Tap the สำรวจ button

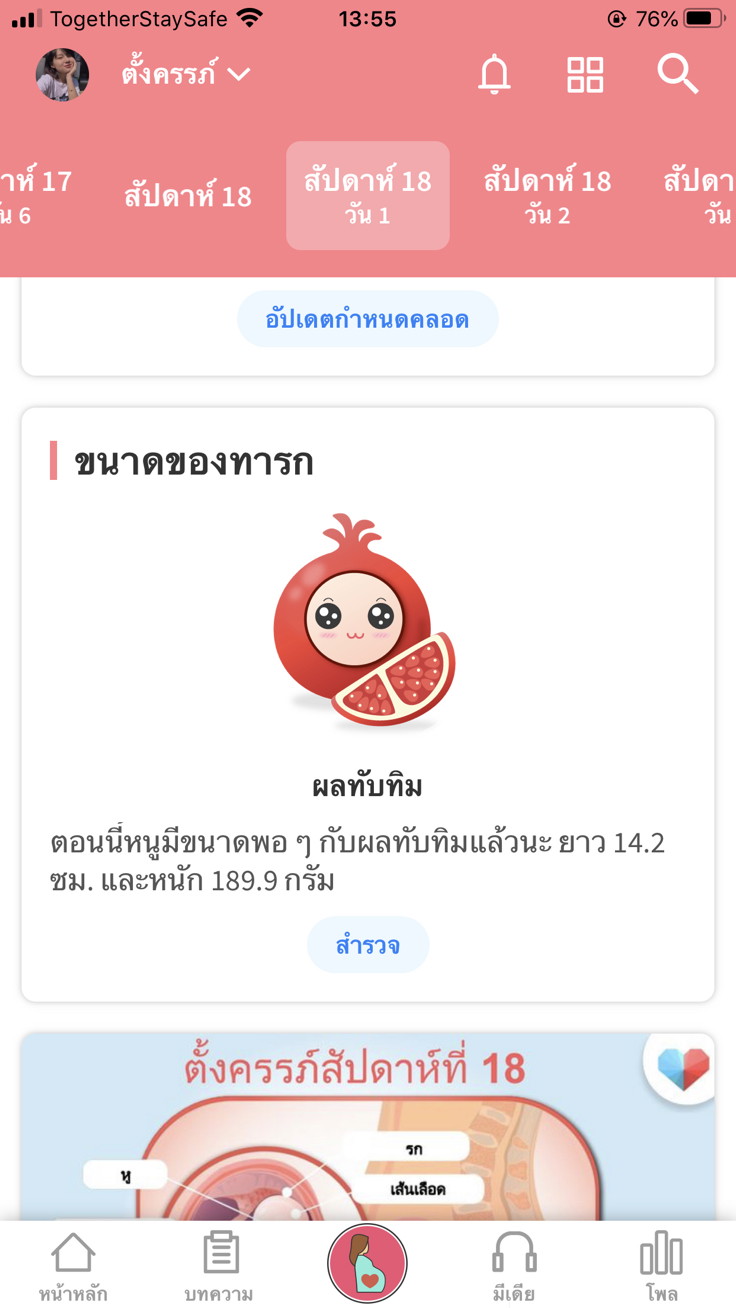click(367, 945)
